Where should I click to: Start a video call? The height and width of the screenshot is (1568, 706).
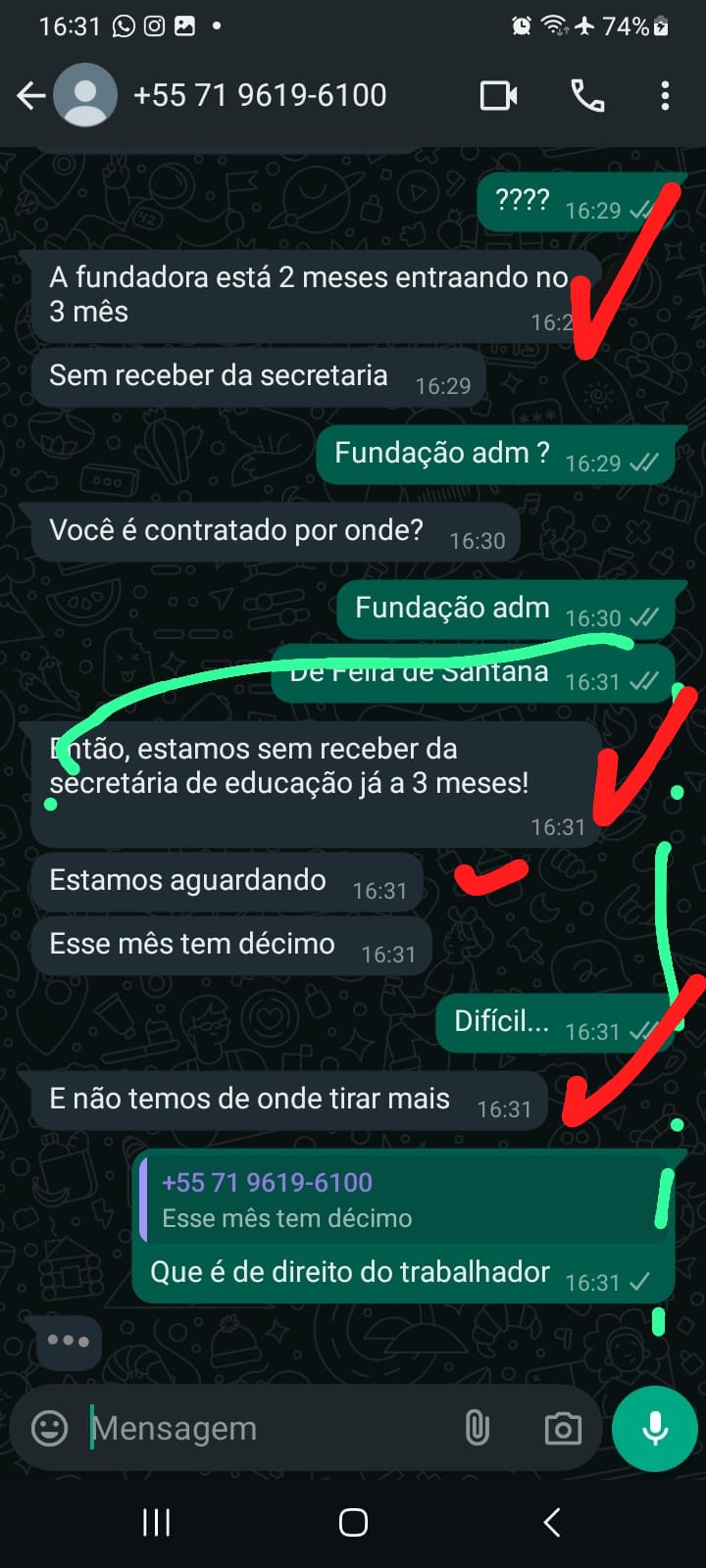tap(498, 95)
